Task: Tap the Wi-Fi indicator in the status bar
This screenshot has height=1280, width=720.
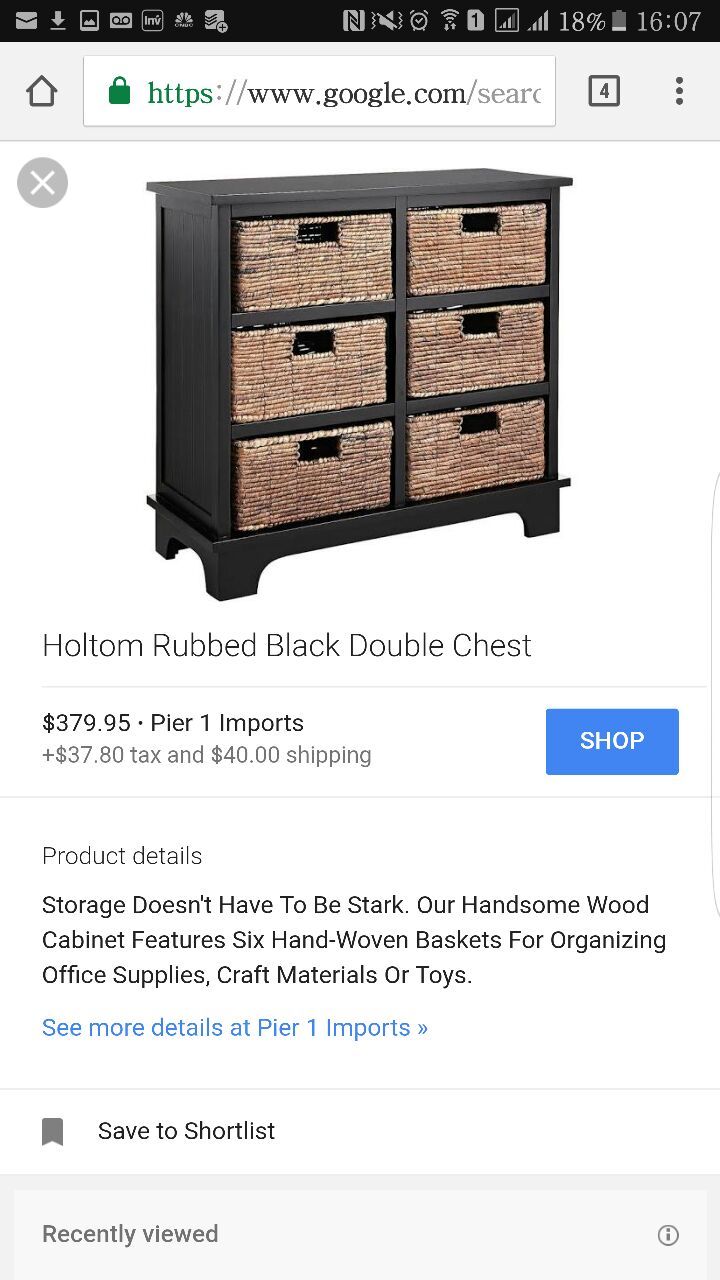Action: point(449,20)
